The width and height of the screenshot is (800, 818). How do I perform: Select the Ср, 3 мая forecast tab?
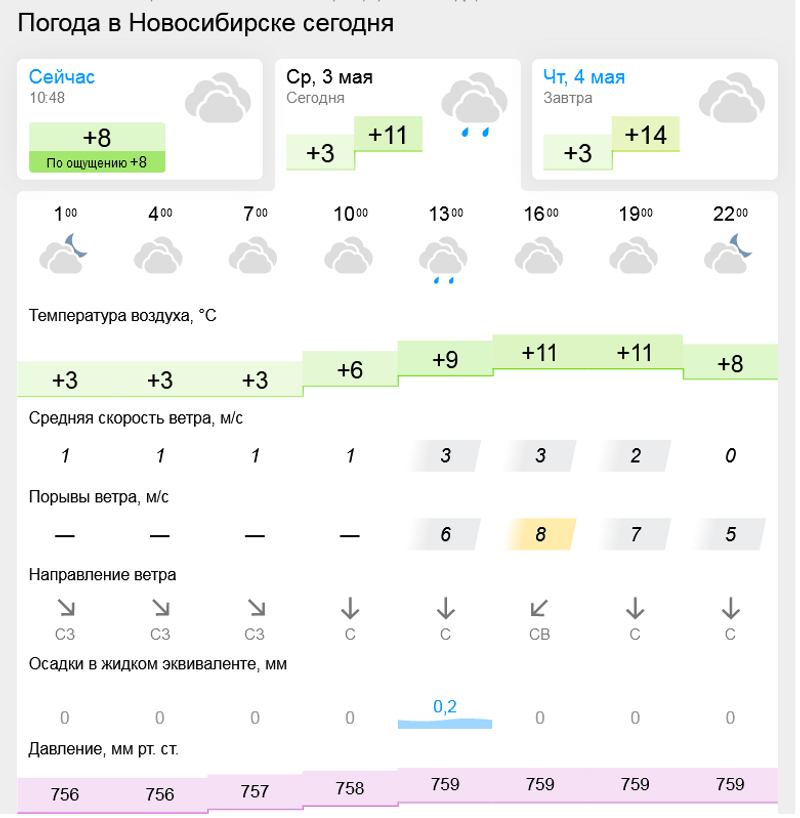pos(329,77)
